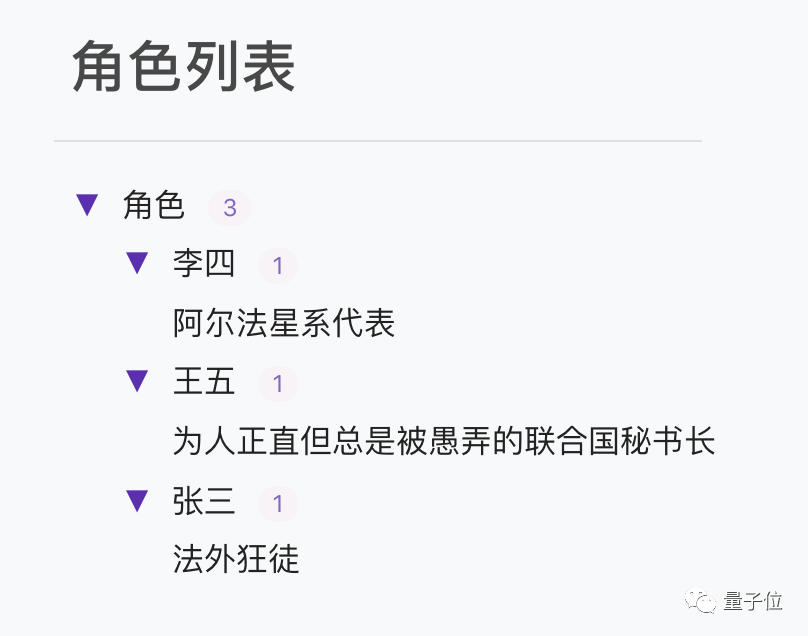The width and height of the screenshot is (808, 636).
Task: Collapse the 角色 group triangle
Action: coord(88,204)
